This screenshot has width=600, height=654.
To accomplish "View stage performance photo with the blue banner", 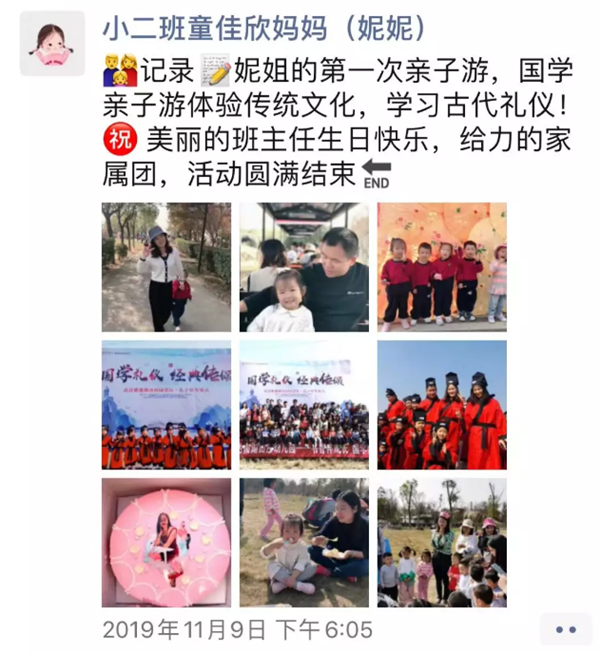I will coord(166,405).
